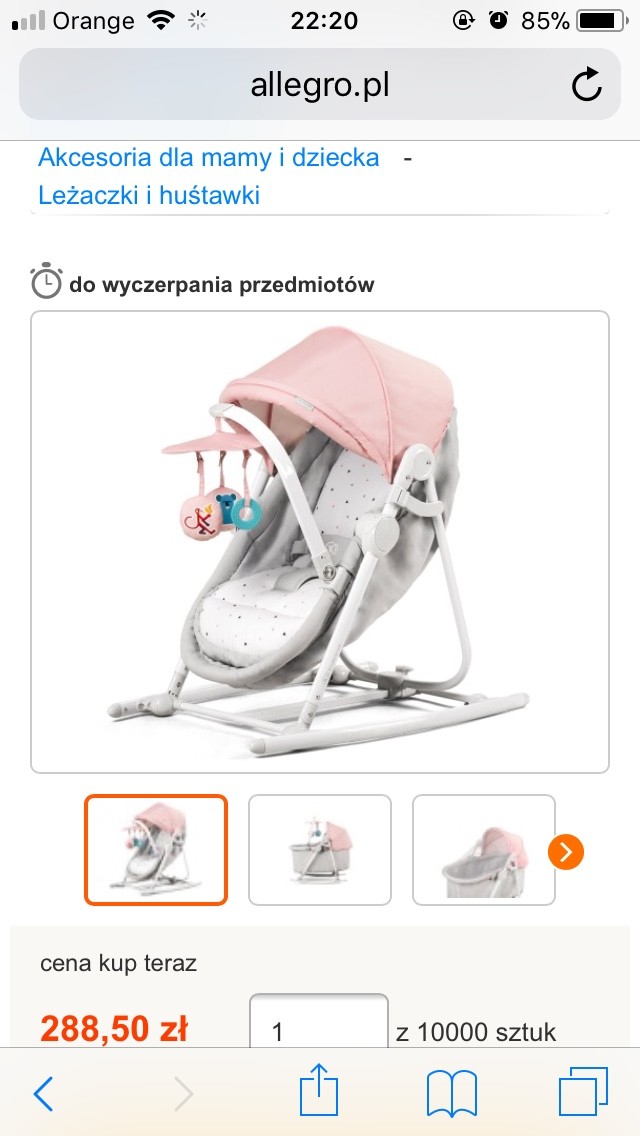Select the third gallery thumbnail
This screenshot has height=1136, width=640.
[483, 850]
